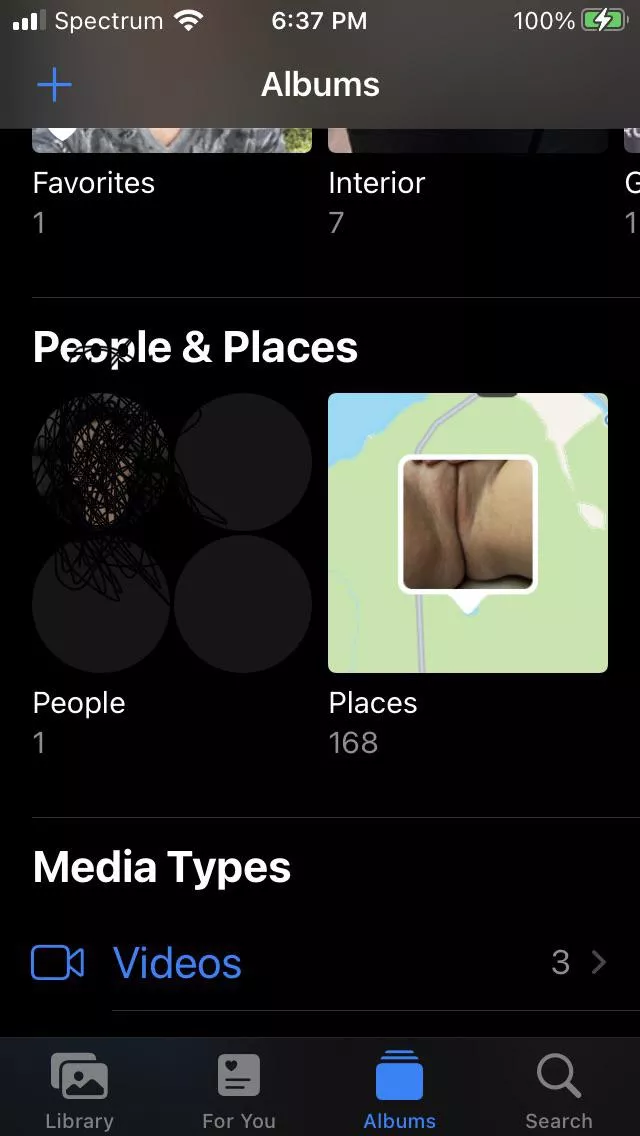Image resolution: width=640 pixels, height=1136 pixels.
Task: Open the People album
Action: pos(171,532)
